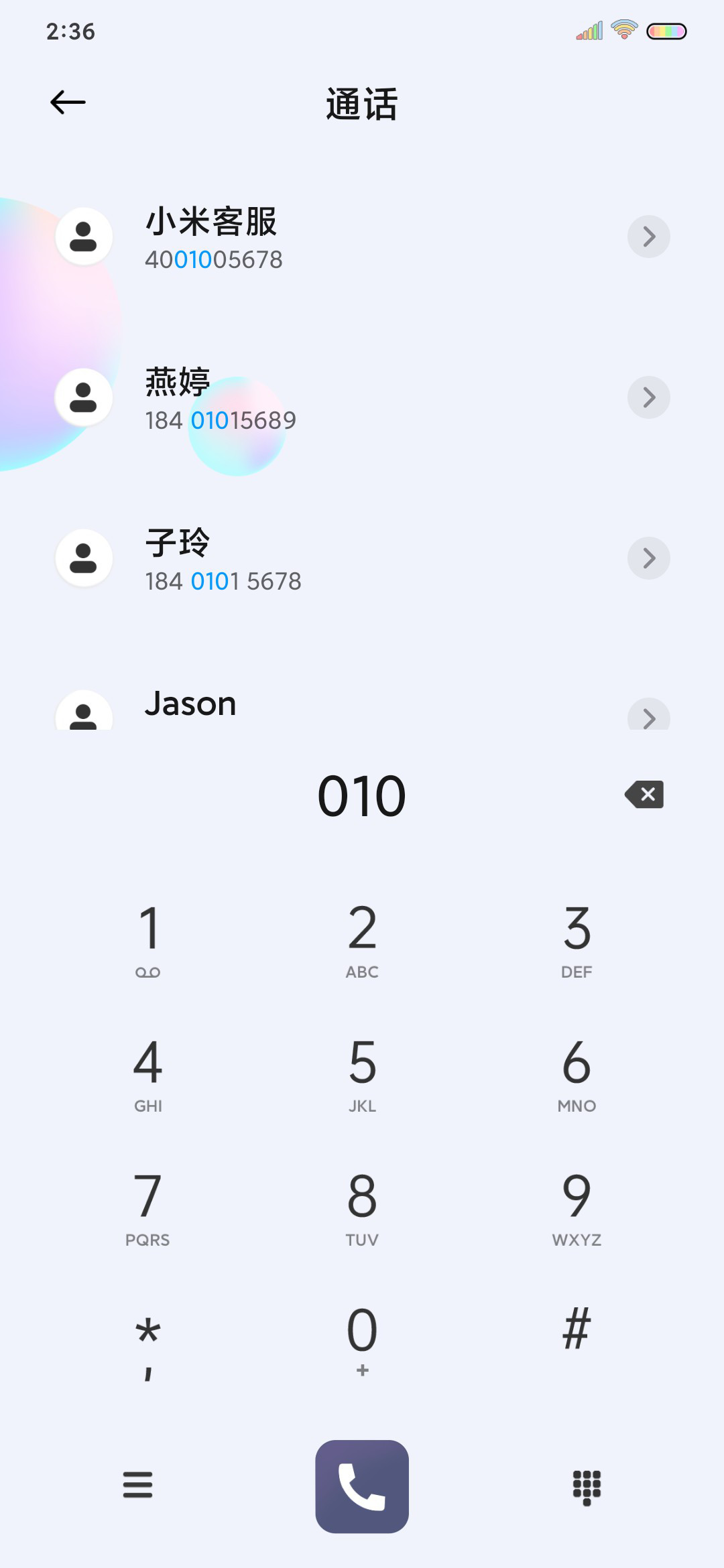Tap the 9 WXYZ key
This screenshot has height=1568, width=724.
tap(577, 1207)
